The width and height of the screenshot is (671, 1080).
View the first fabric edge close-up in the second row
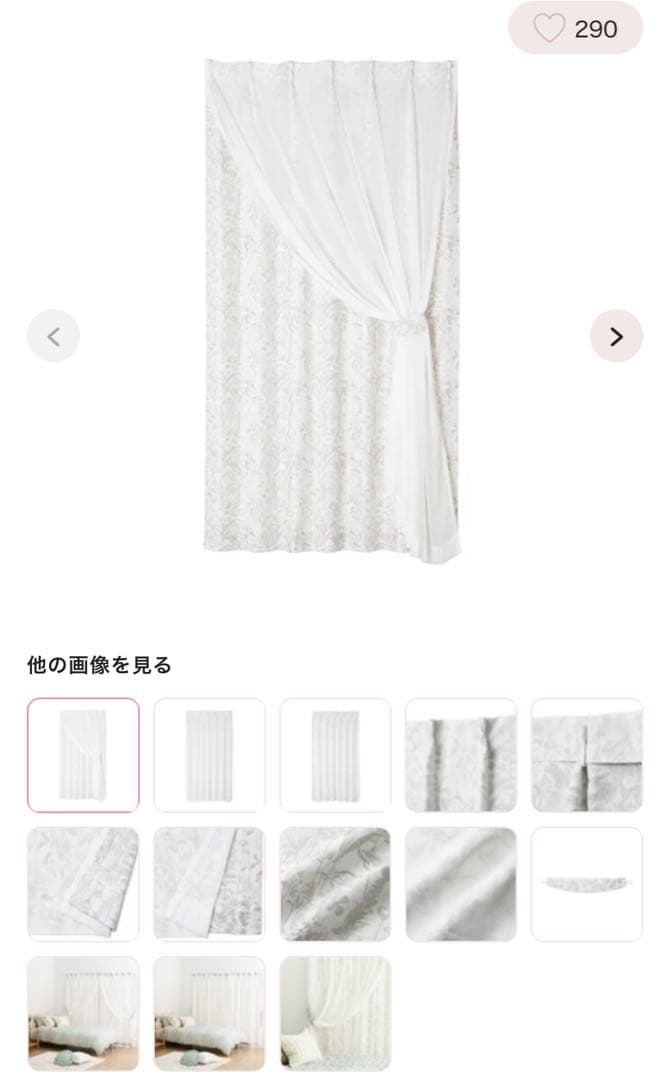click(83, 884)
